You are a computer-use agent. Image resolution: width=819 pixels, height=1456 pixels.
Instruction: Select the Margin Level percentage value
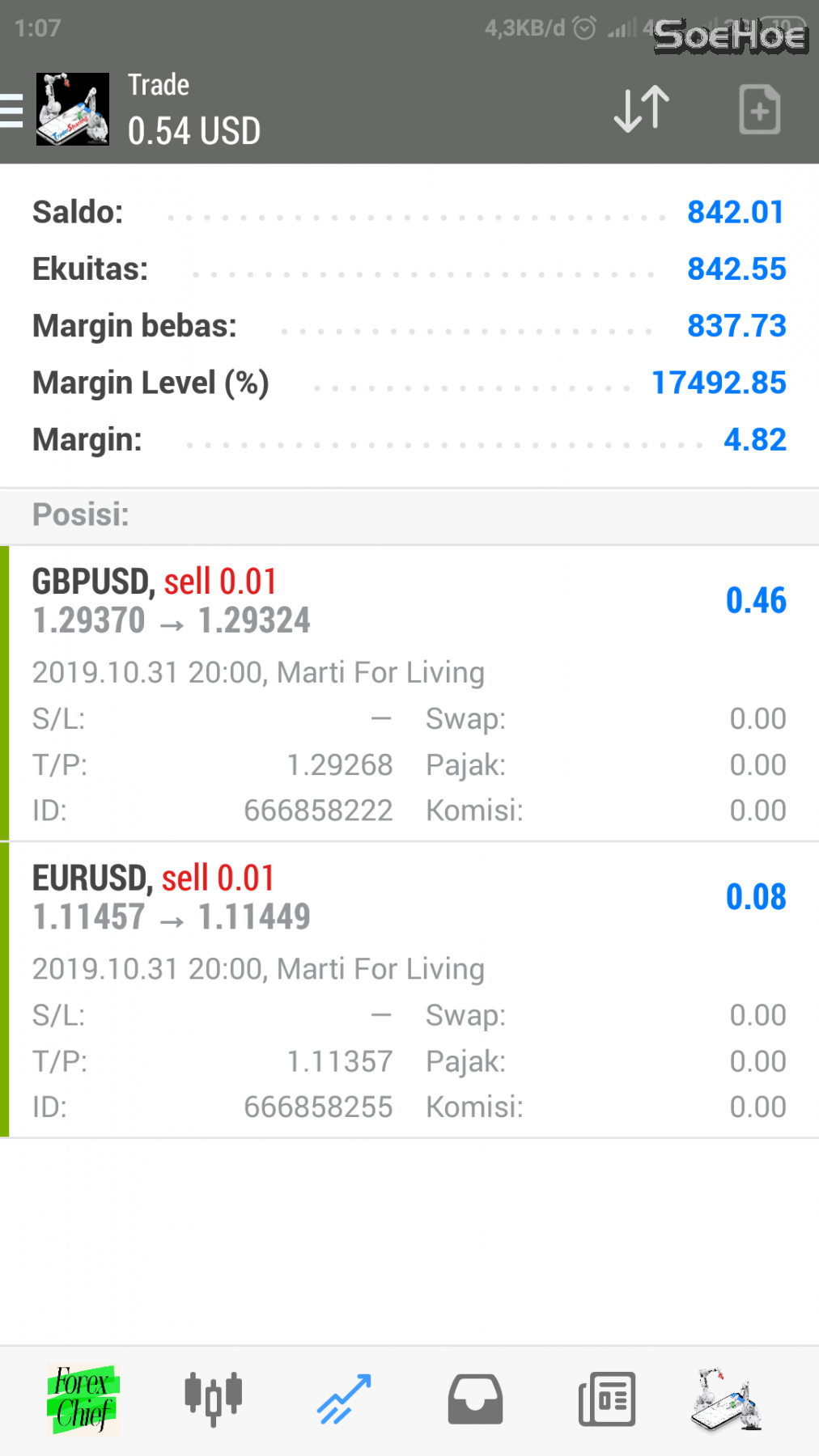[720, 382]
